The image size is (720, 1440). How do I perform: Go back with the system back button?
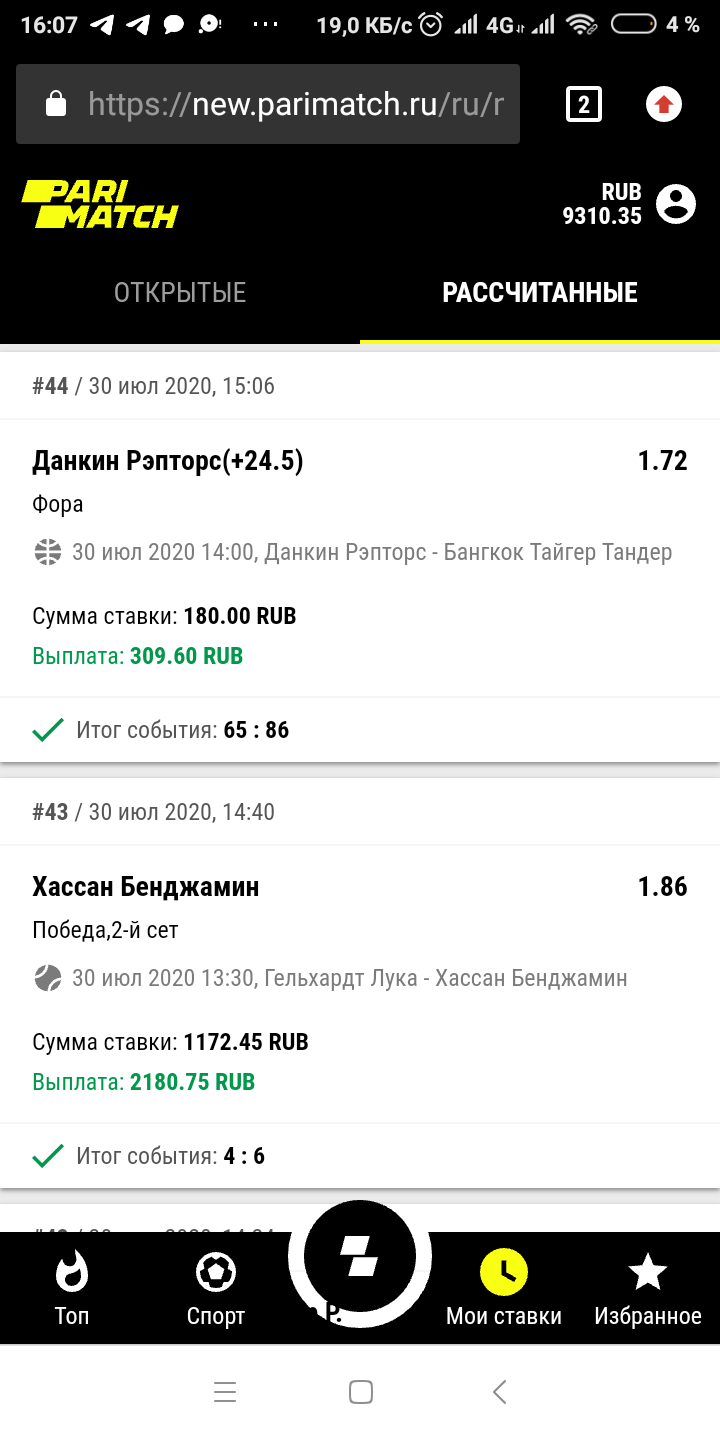(x=500, y=1391)
